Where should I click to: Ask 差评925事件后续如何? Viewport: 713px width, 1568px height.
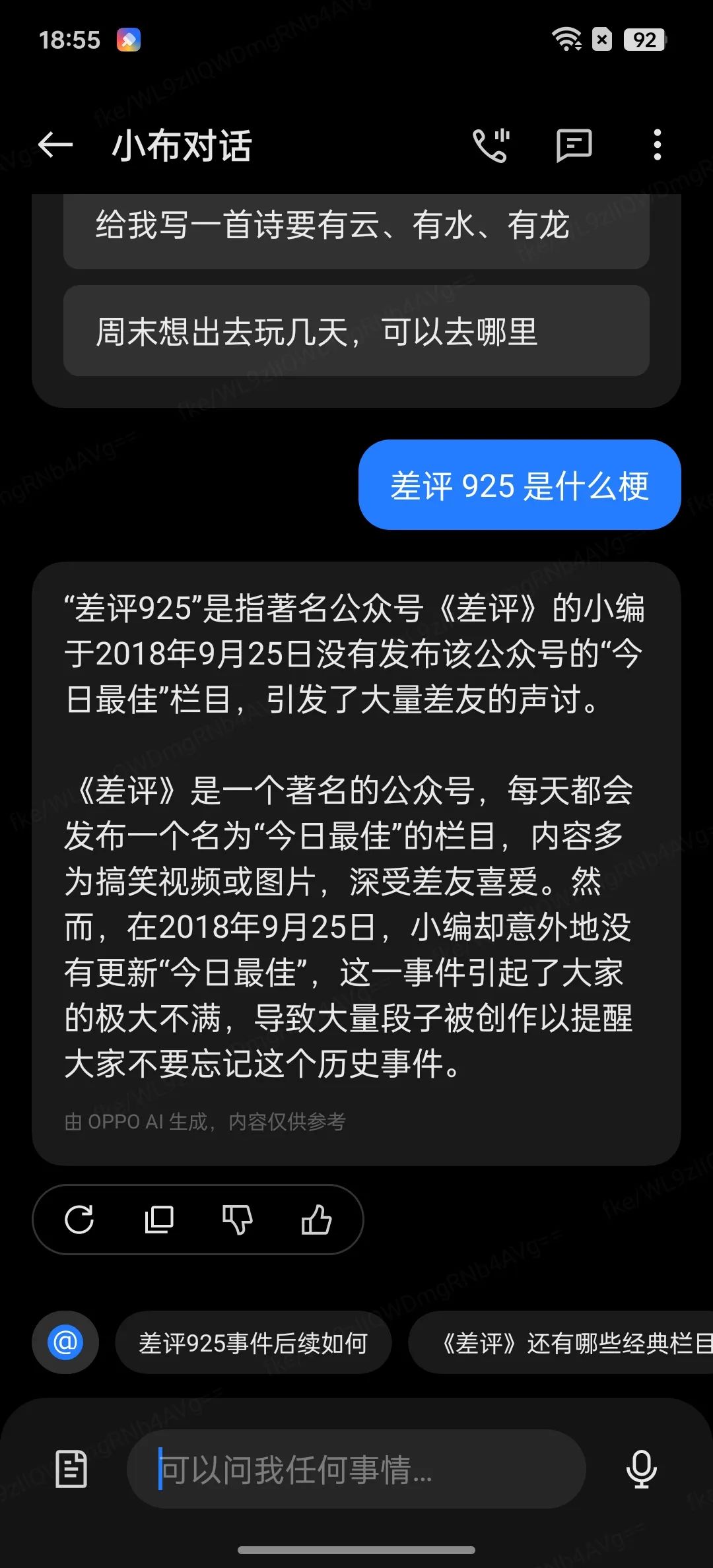pyautogui.click(x=253, y=1342)
